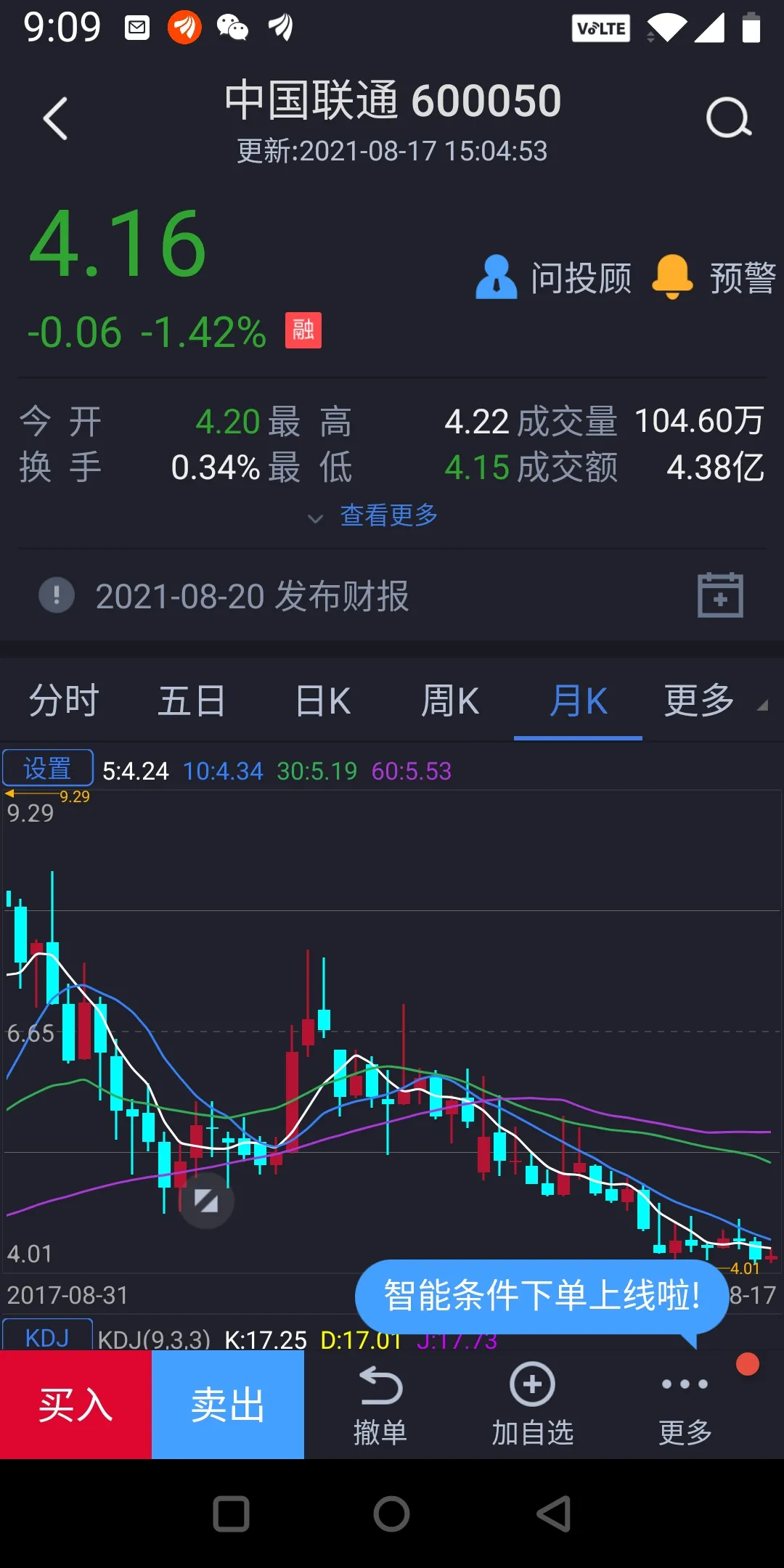The width and height of the screenshot is (784, 1568).
Task: Tap the system home button
Action: [392, 1514]
